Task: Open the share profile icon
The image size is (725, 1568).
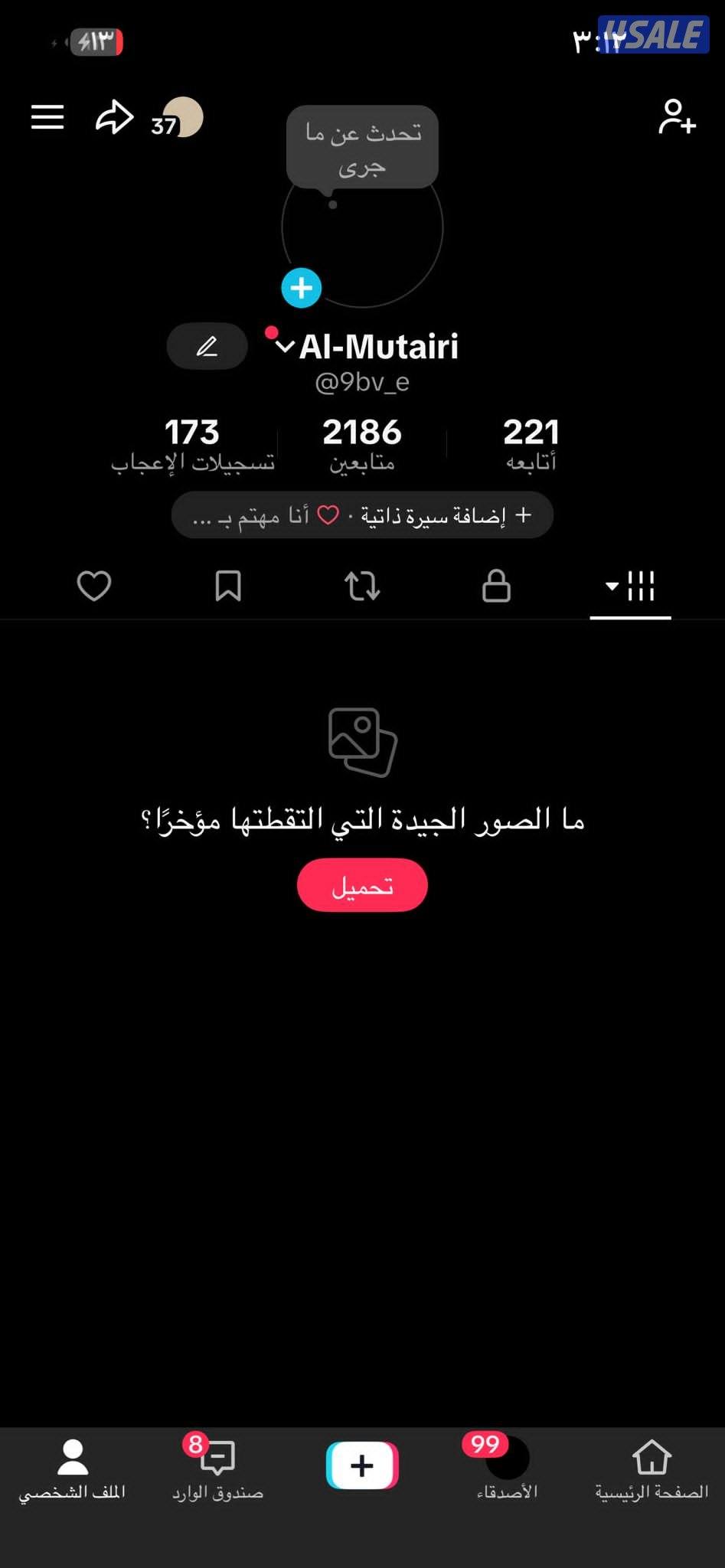Action: [116, 116]
